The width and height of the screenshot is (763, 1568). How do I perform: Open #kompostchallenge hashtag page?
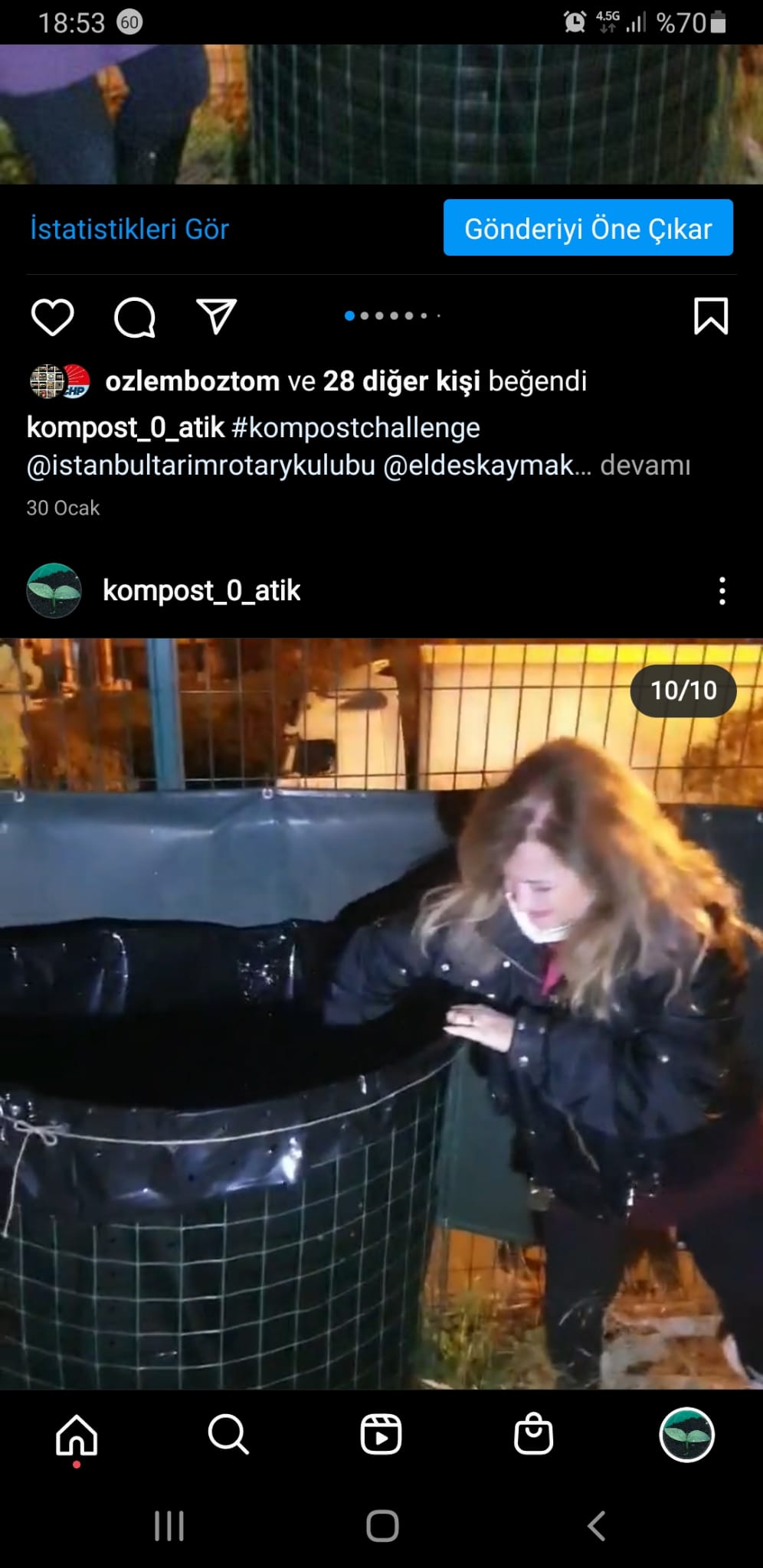point(355,428)
